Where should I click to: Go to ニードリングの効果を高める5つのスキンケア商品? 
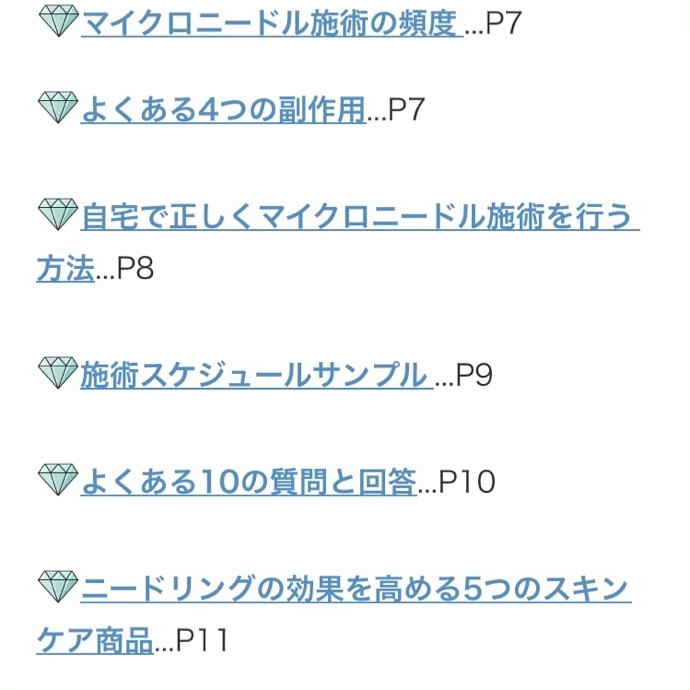click(x=354, y=588)
